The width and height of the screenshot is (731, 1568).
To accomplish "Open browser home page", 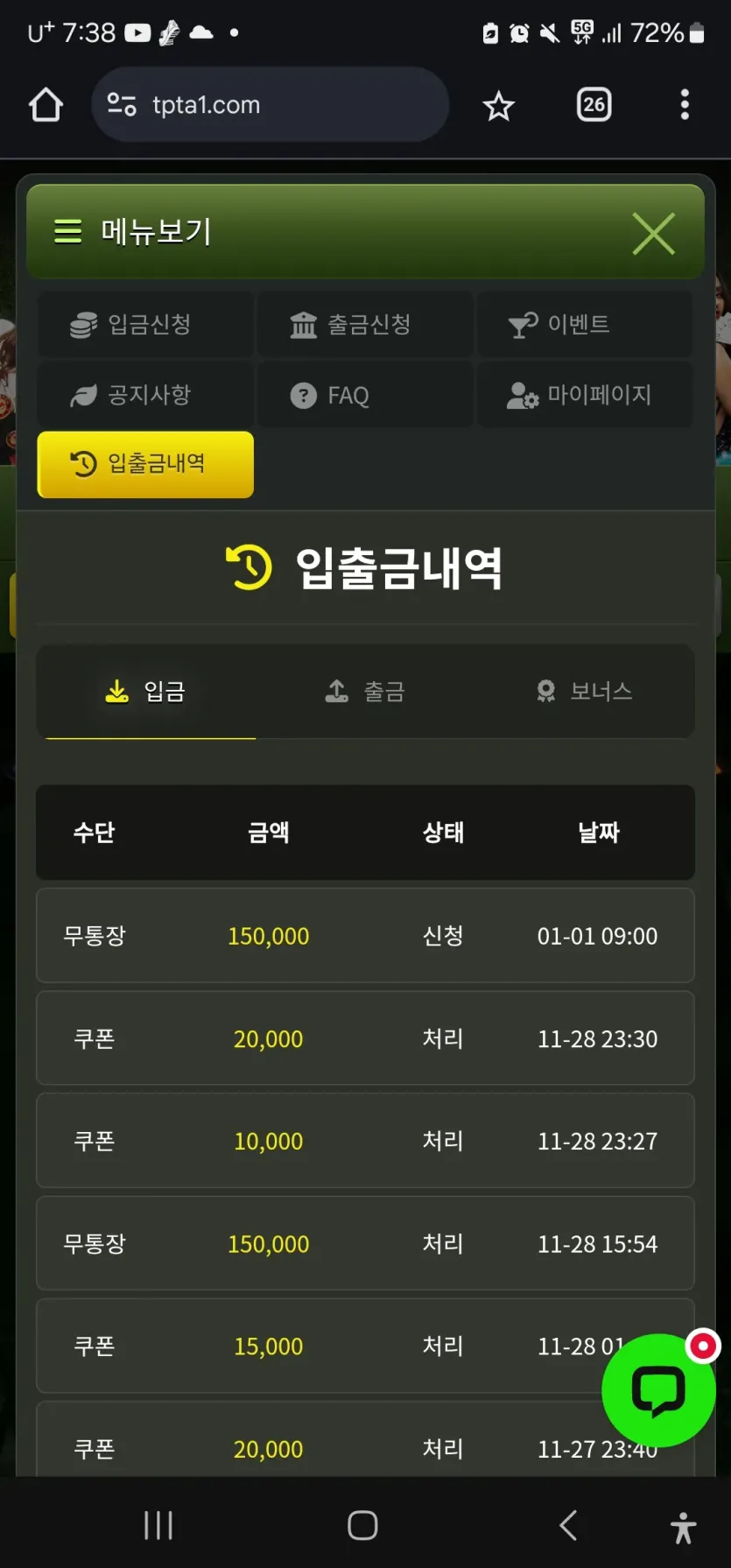I will (x=46, y=105).
